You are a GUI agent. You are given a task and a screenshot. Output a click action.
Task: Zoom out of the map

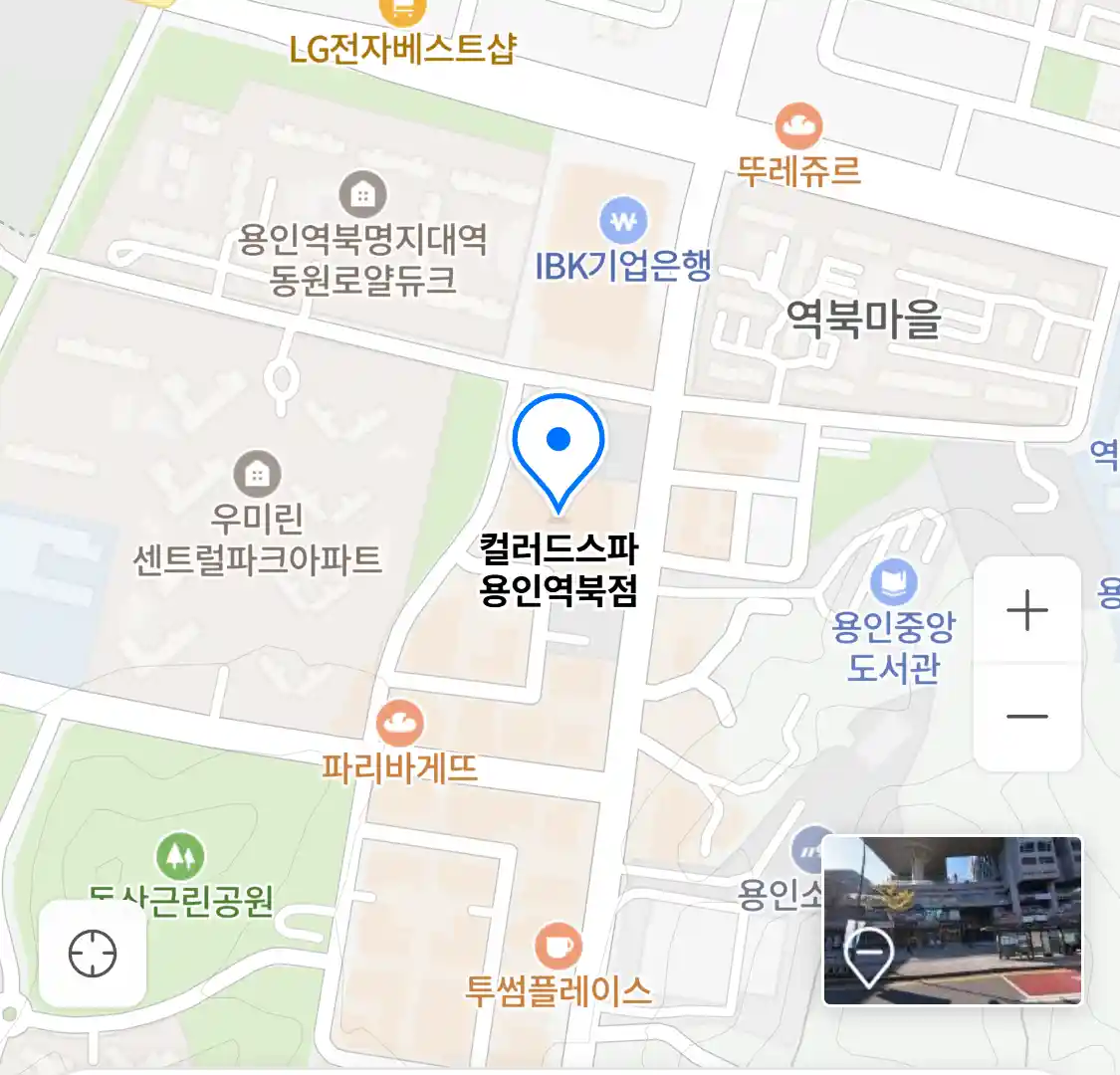click(x=1026, y=717)
